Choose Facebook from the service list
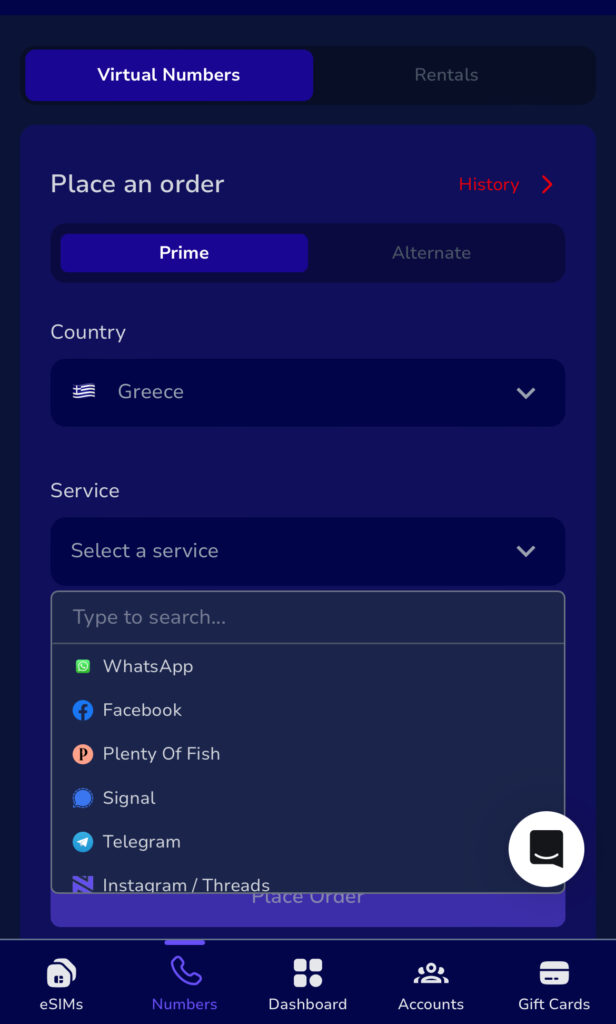616x1024 pixels. [x=142, y=710]
